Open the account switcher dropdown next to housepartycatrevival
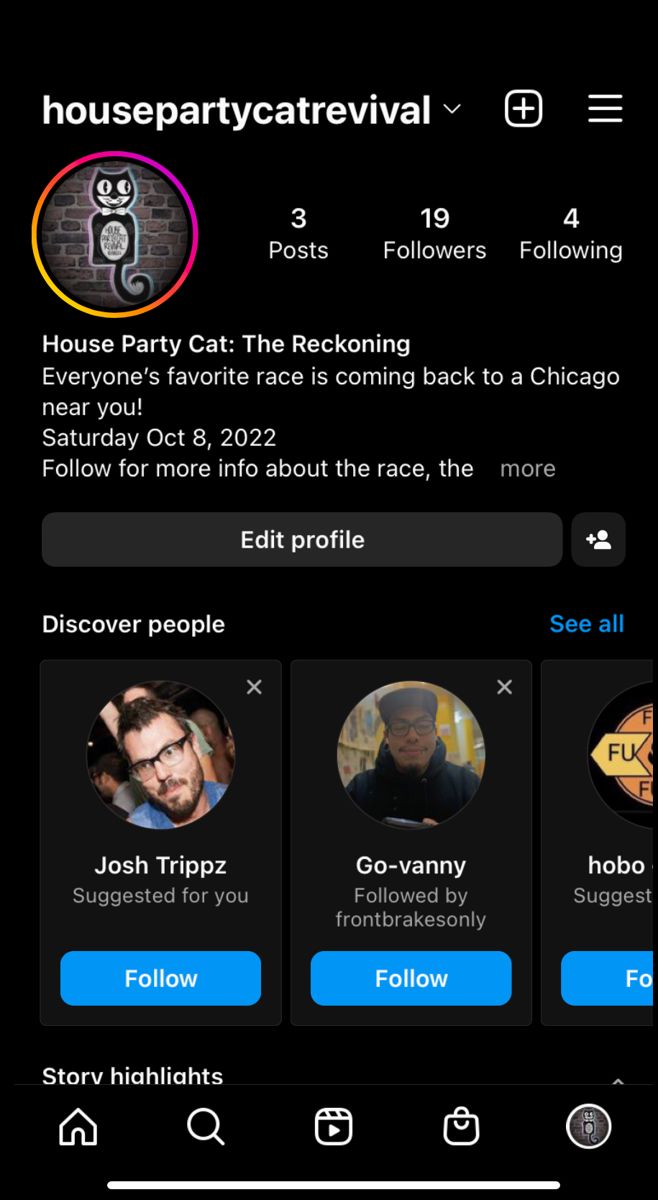Image resolution: width=658 pixels, height=1200 pixels. click(x=452, y=109)
